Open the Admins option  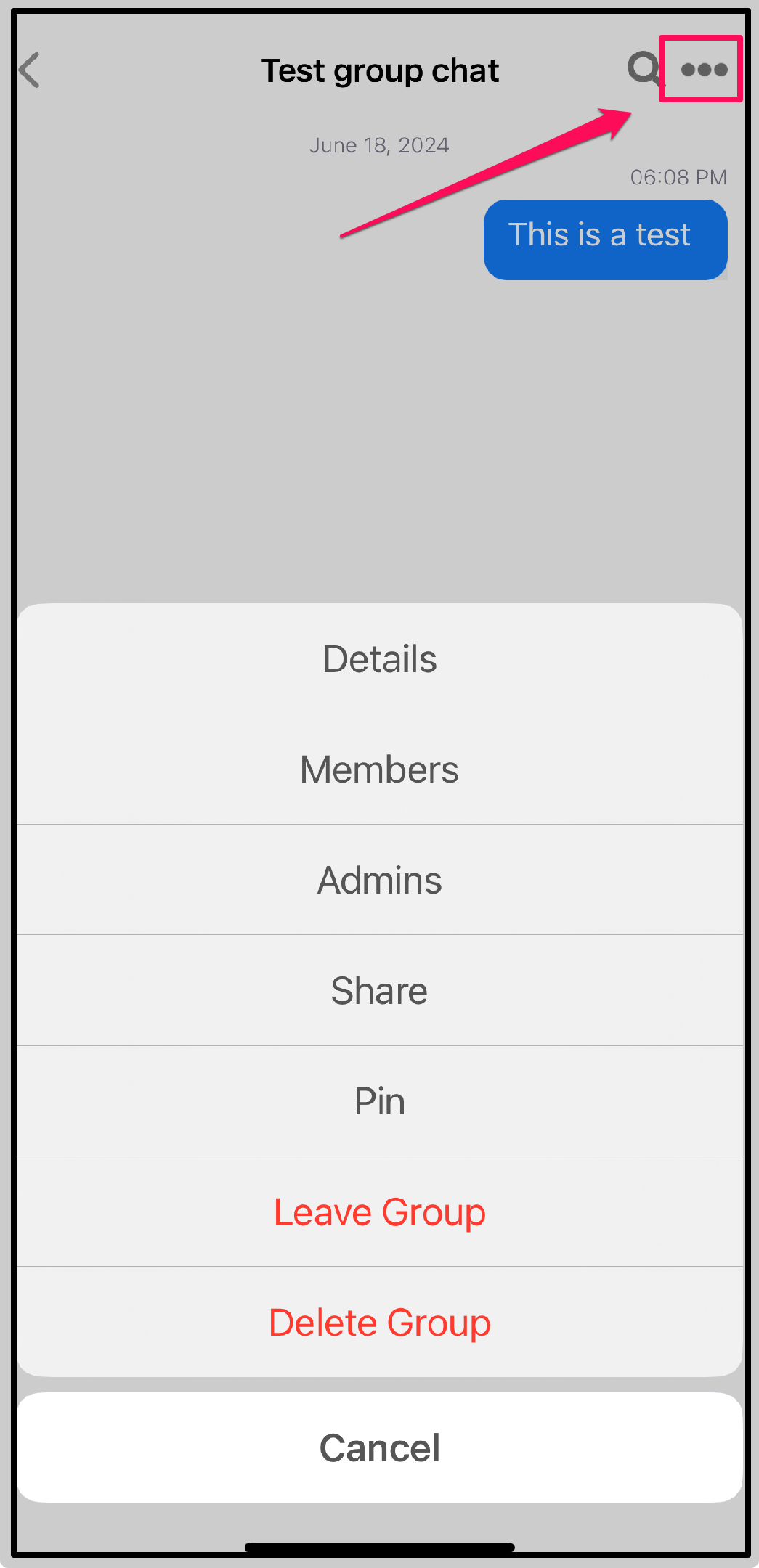click(x=379, y=880)
